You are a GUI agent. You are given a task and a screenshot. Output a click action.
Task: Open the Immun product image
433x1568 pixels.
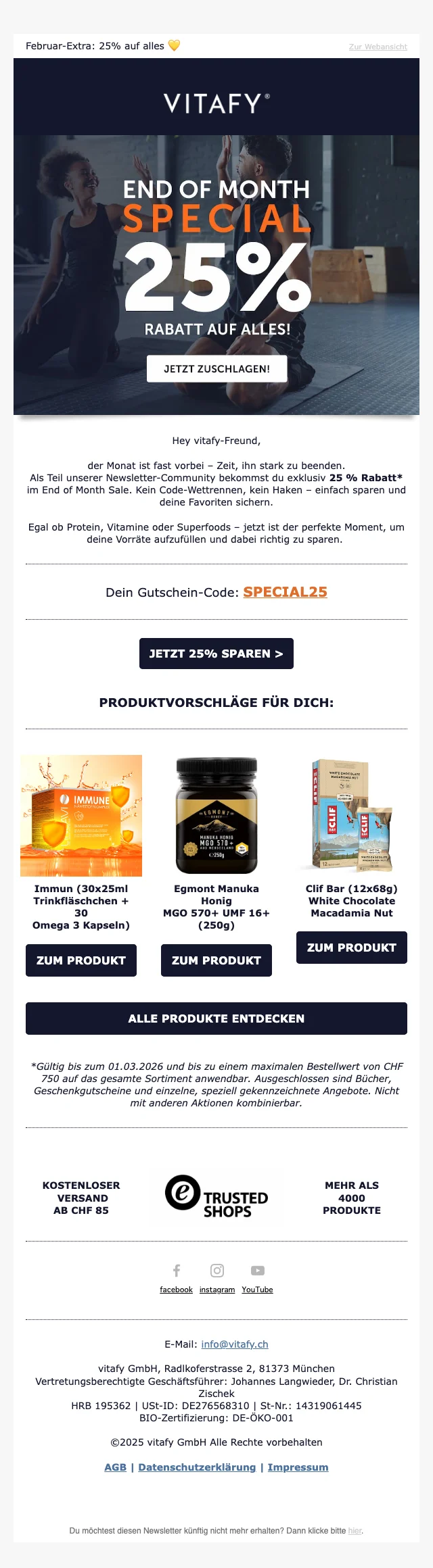pos(81,815)
